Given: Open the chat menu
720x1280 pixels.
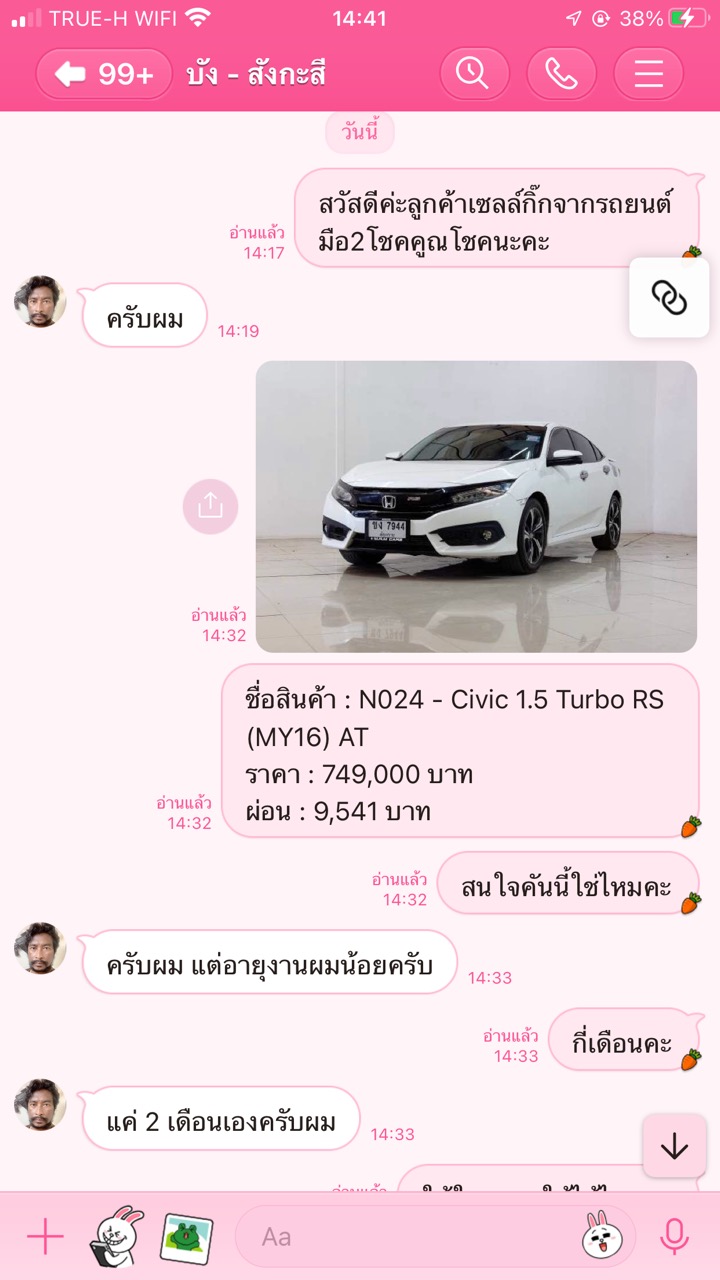Looking at the screenshot, I should pos(648,74).
